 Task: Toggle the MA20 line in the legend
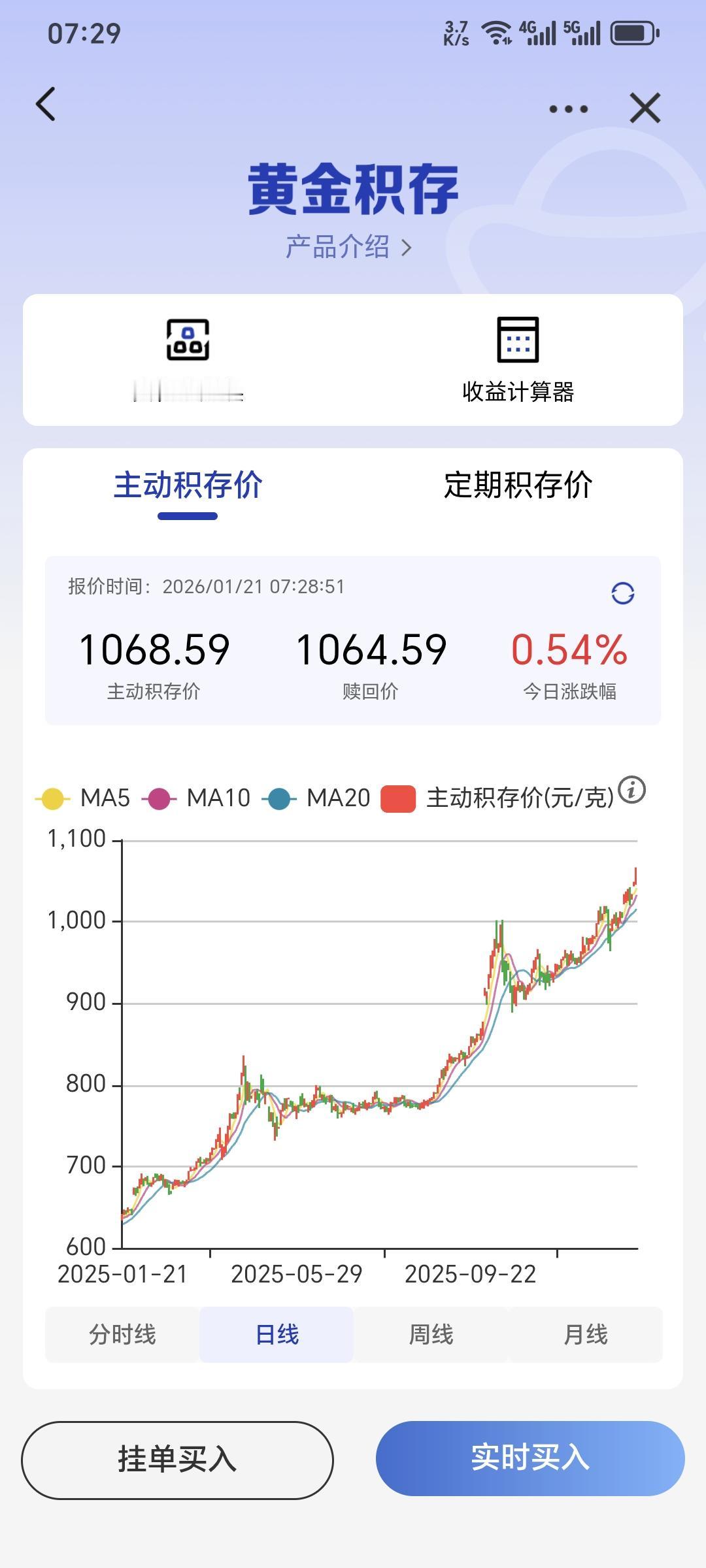tap(317, 798)
